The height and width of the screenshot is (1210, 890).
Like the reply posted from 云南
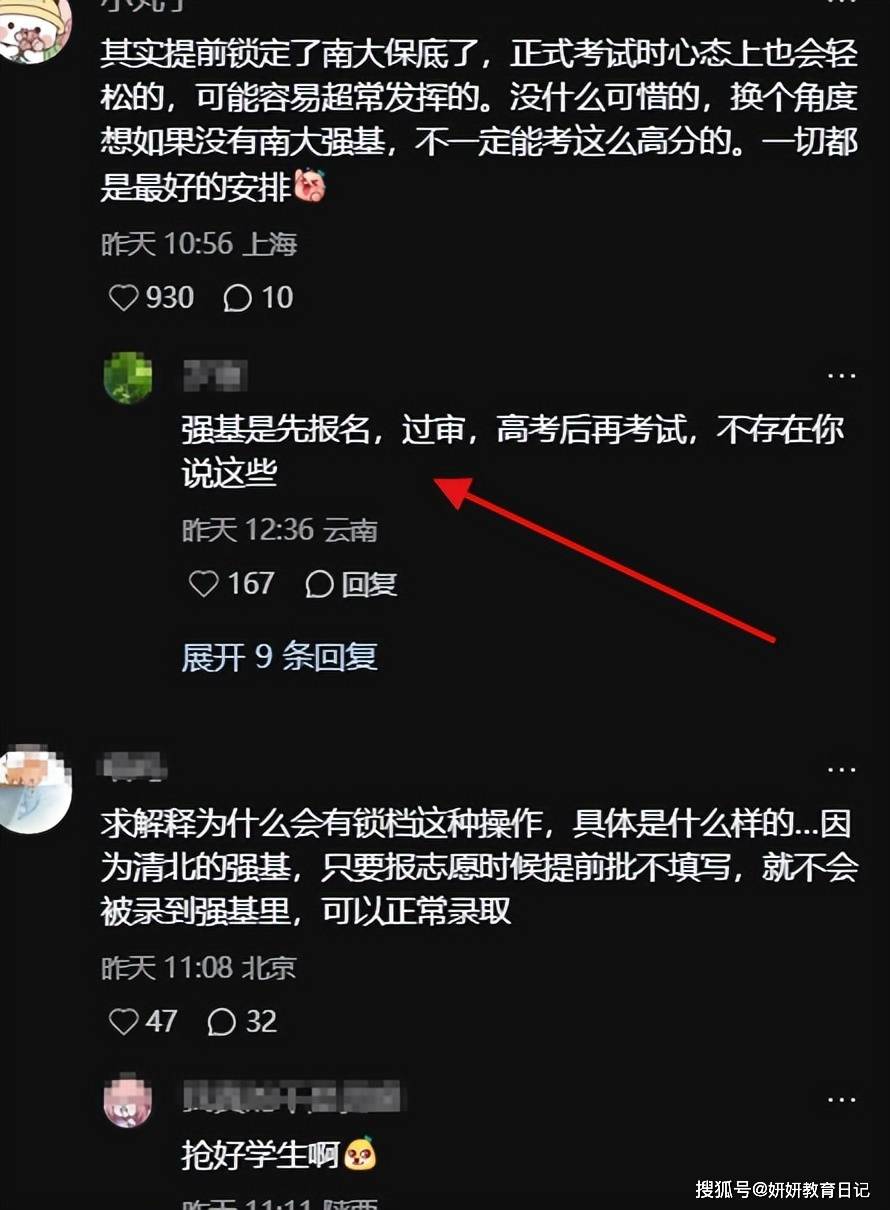(204, 584)
